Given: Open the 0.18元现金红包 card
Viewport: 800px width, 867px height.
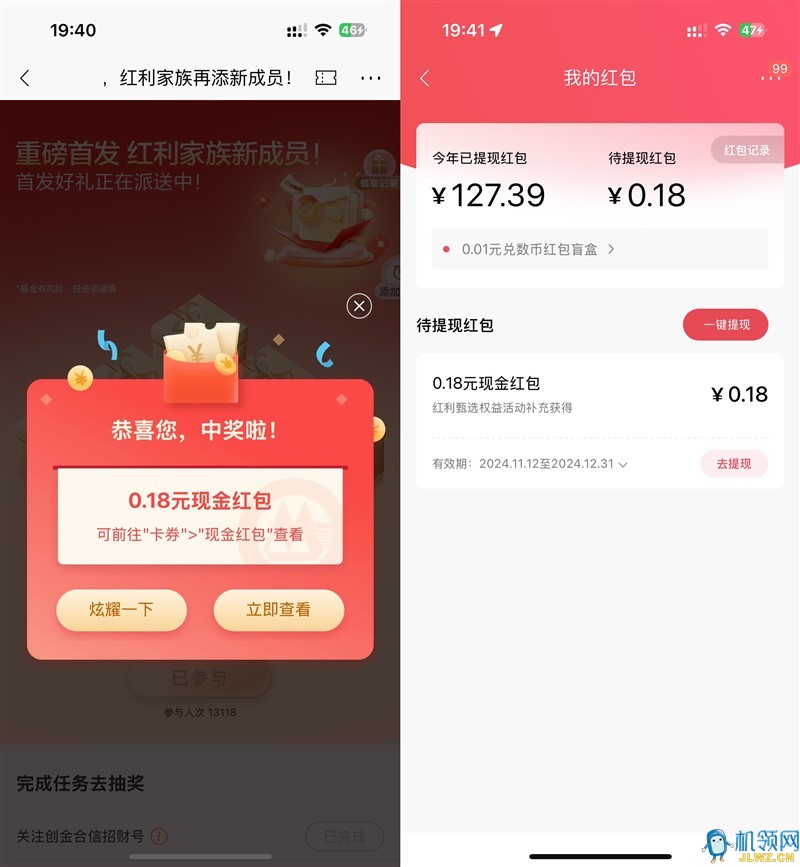Looking at the screenshot, I should coord(560,393).
